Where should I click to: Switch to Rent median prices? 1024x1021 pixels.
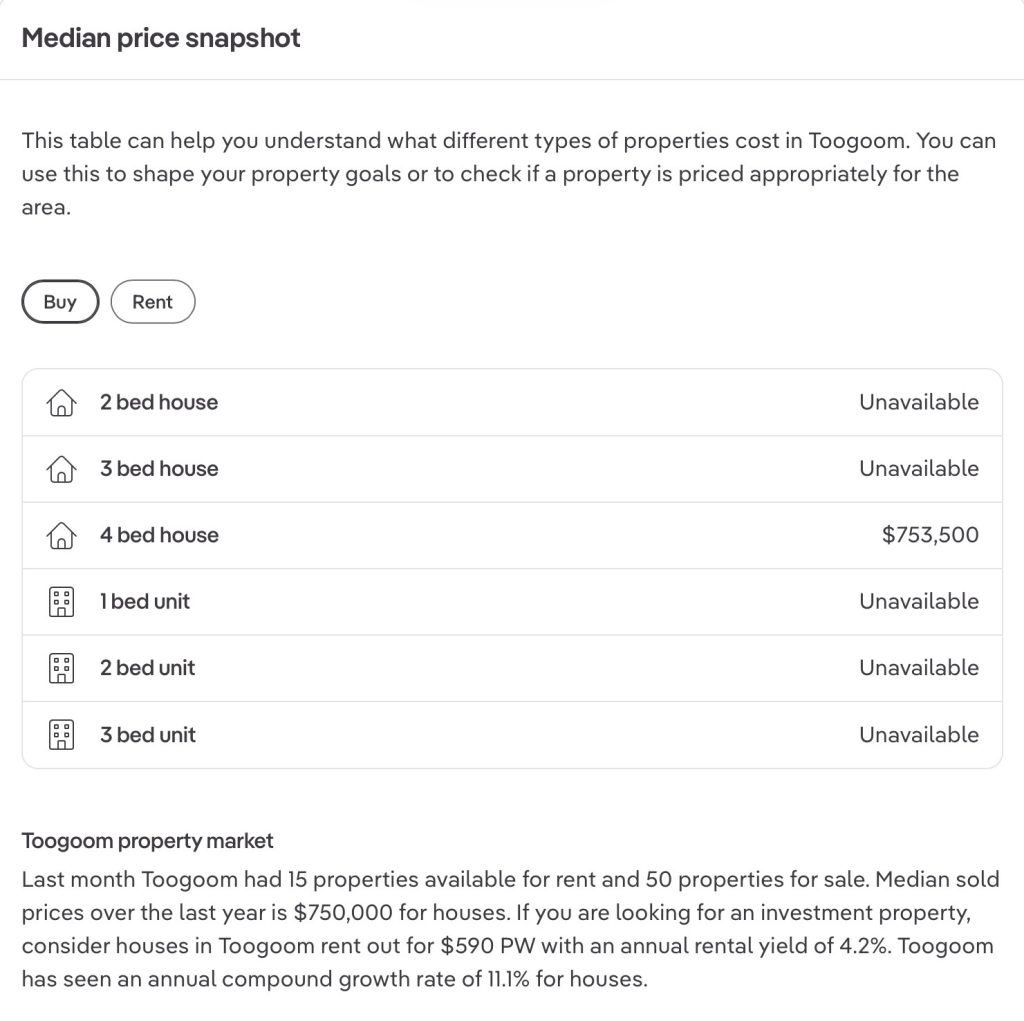click(152, 302)
